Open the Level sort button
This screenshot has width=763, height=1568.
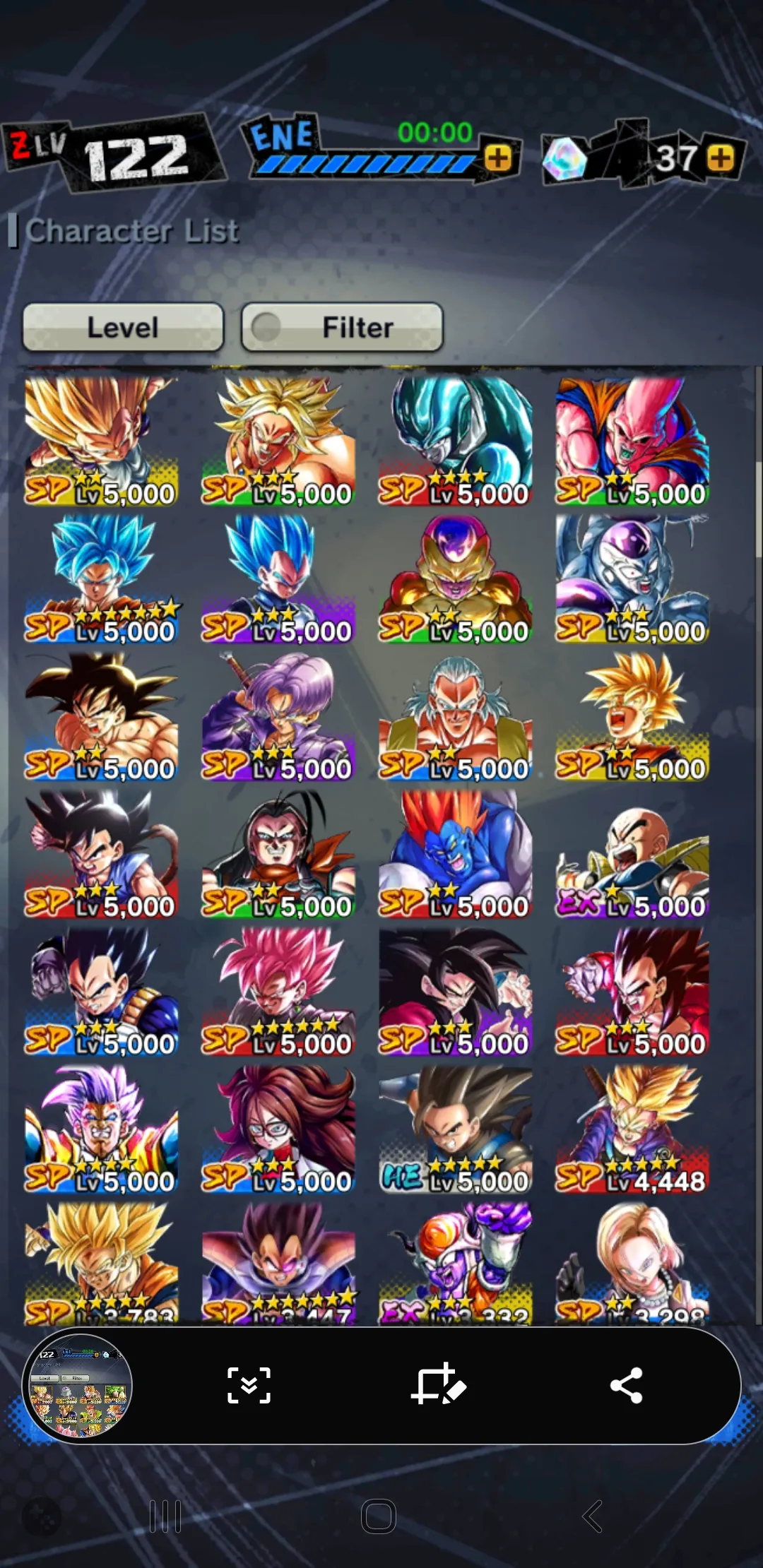click(x=123, y=327)
